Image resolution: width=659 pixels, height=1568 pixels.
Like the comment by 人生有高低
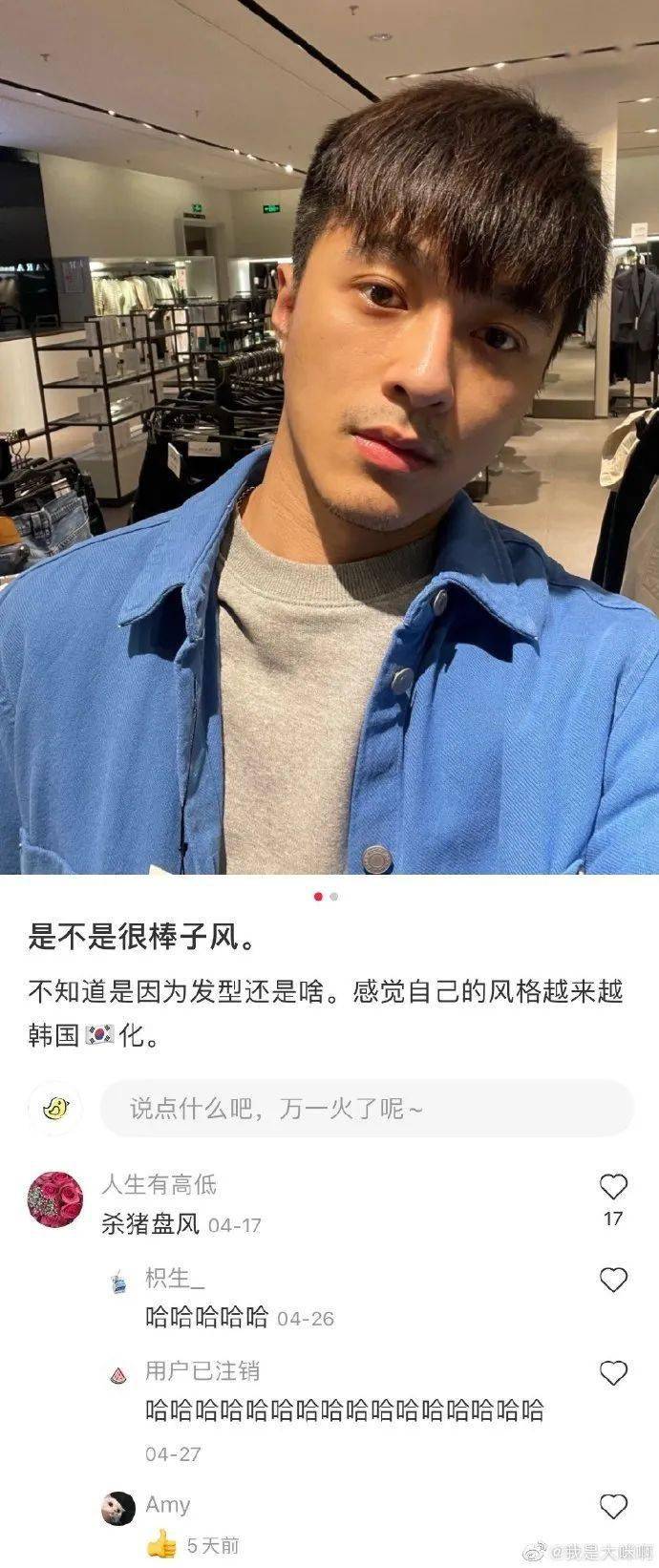pos(613,1187)
